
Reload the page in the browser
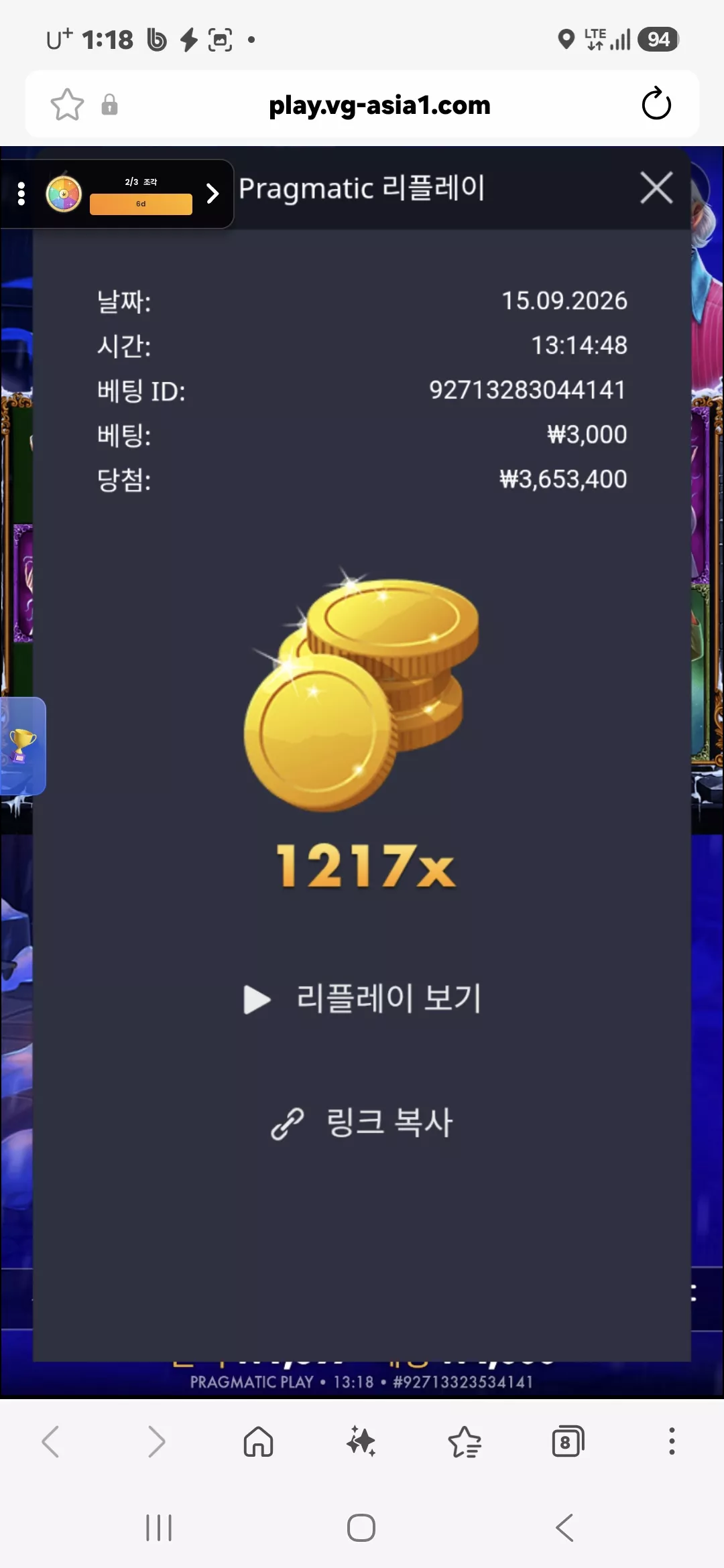tap(656, 104)
